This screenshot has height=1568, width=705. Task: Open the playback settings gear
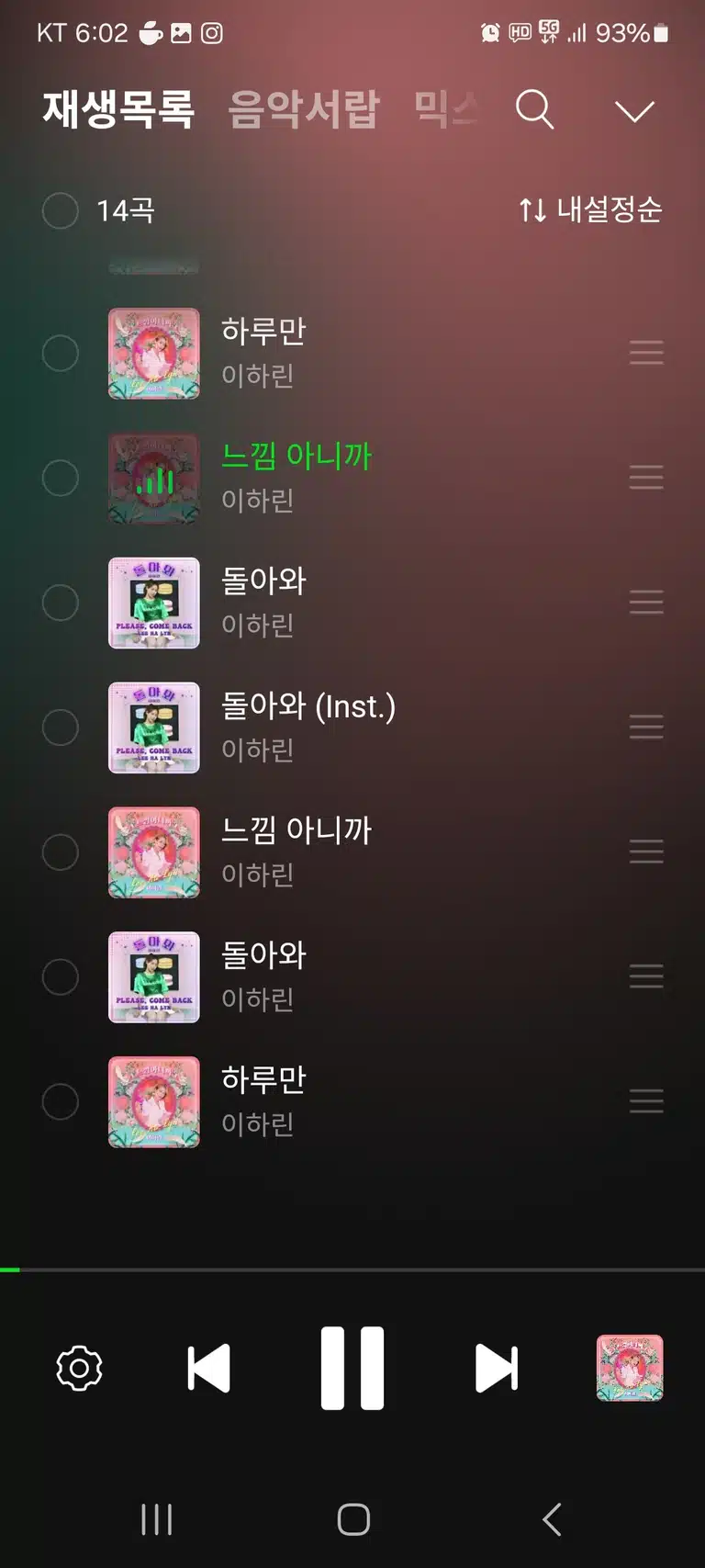(x=79, y=1368)
